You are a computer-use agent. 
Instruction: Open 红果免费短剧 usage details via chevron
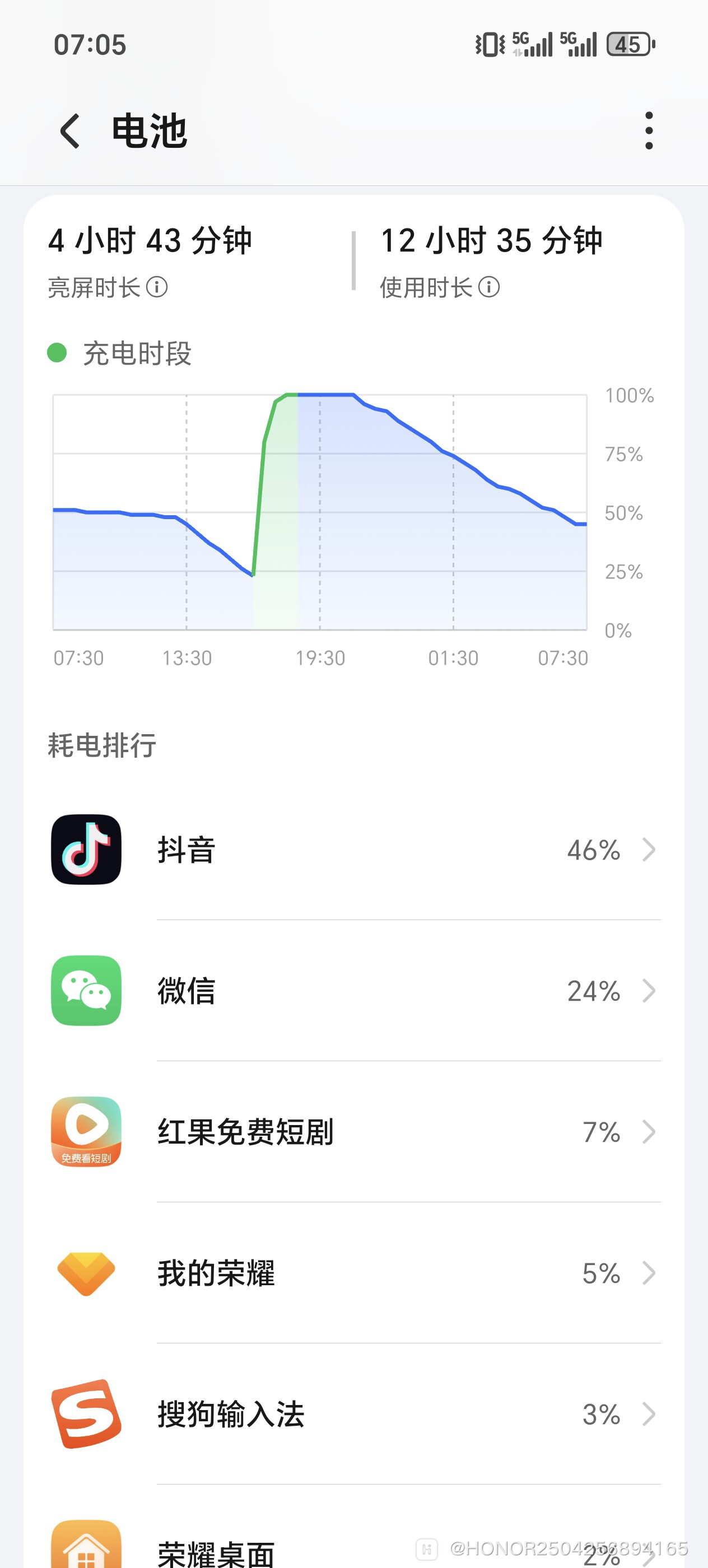click(649, 1132)
